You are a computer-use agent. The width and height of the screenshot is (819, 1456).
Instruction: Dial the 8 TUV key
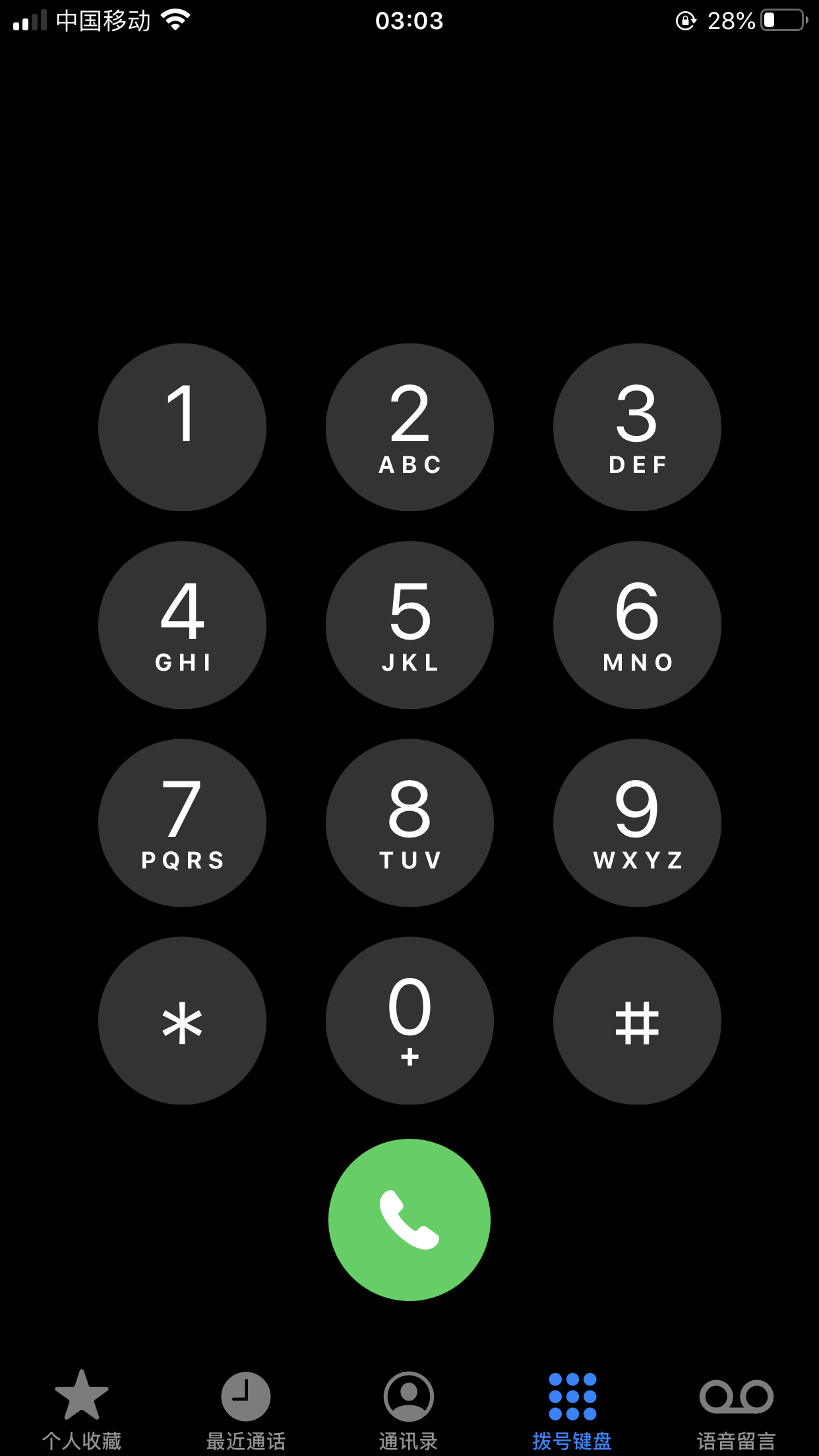[409, 823]
